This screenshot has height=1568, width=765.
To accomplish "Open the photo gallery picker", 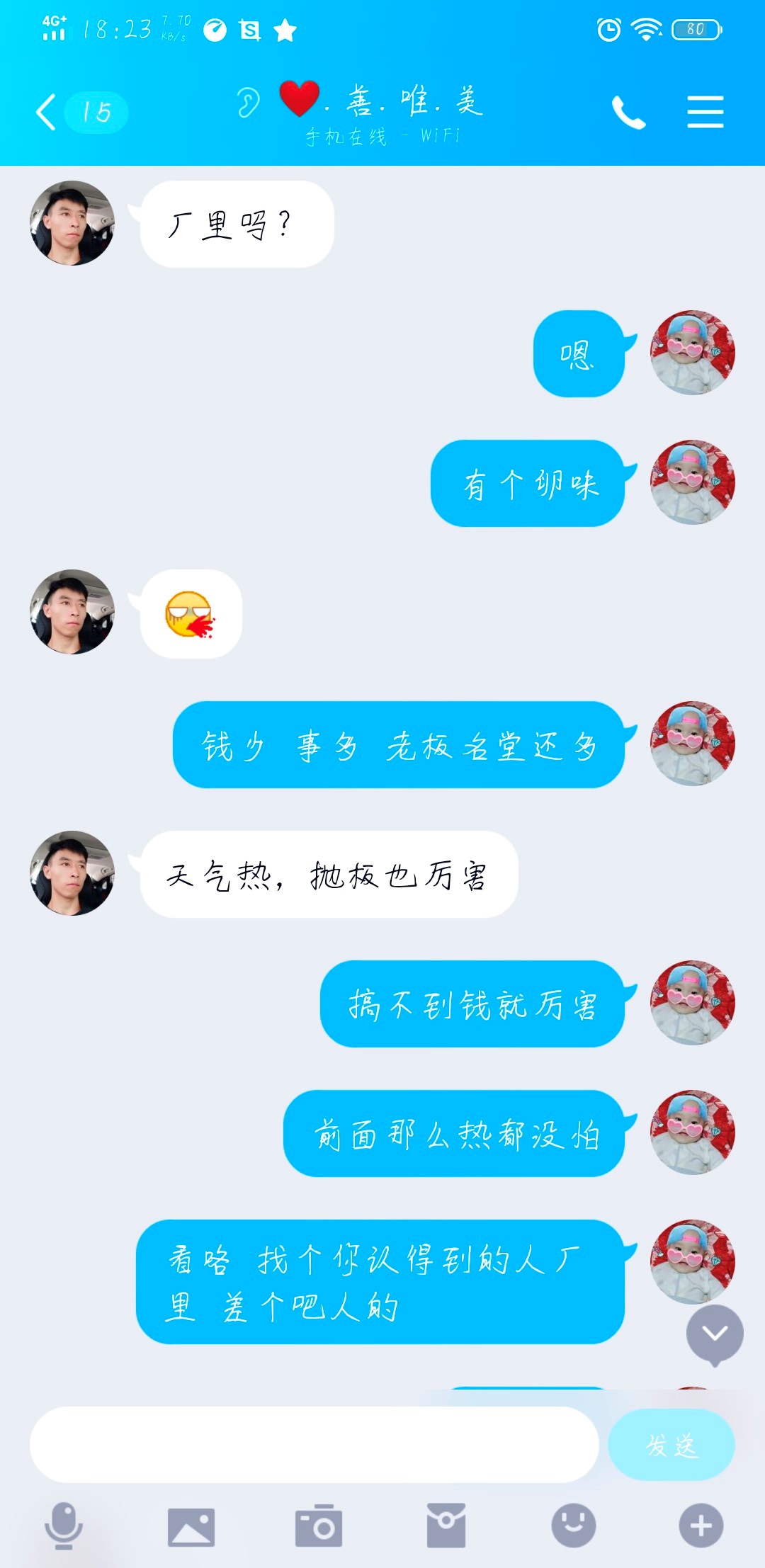I will [191, 1526].
